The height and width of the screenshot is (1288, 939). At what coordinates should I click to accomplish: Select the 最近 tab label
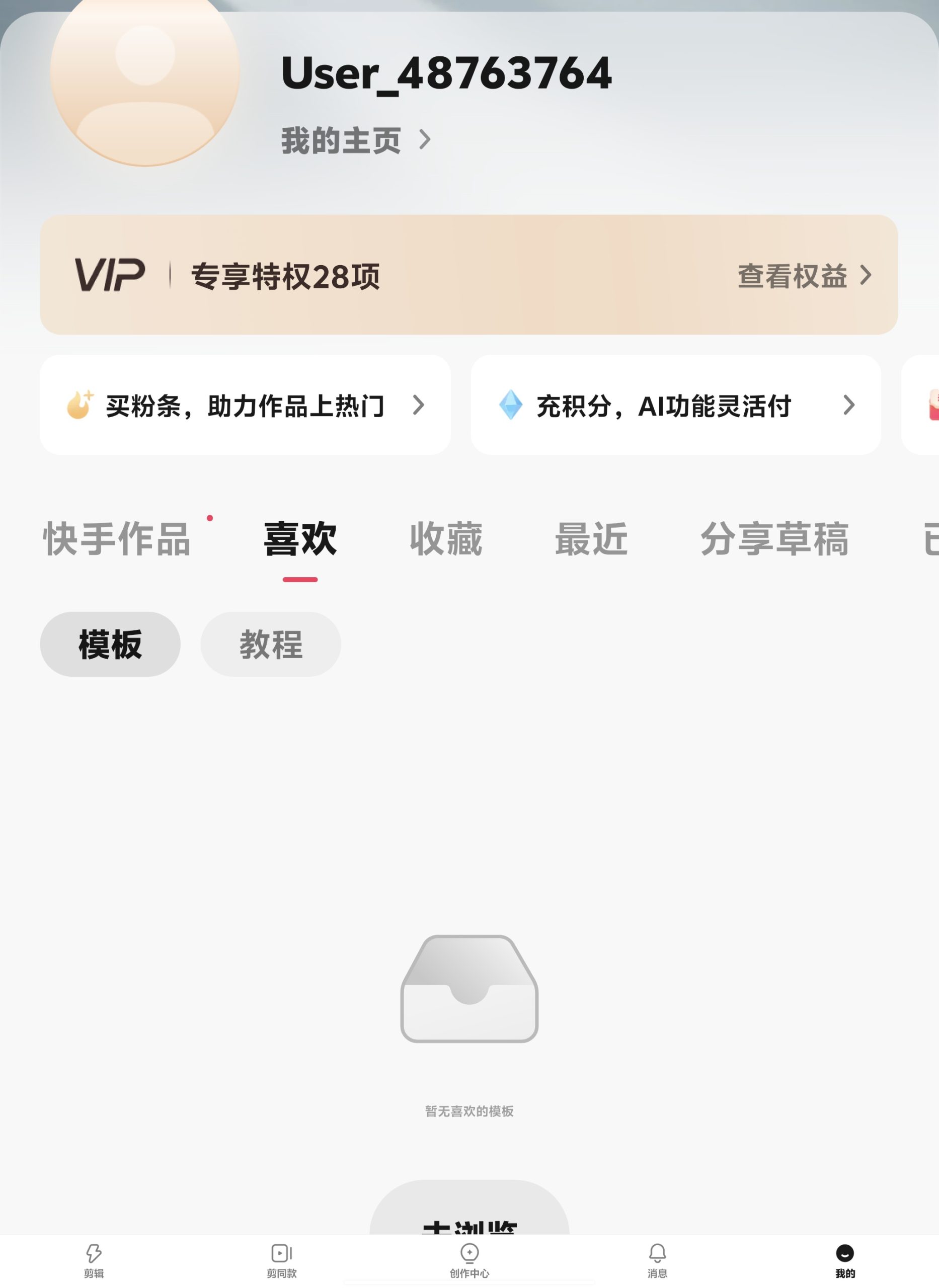point(591,539)
